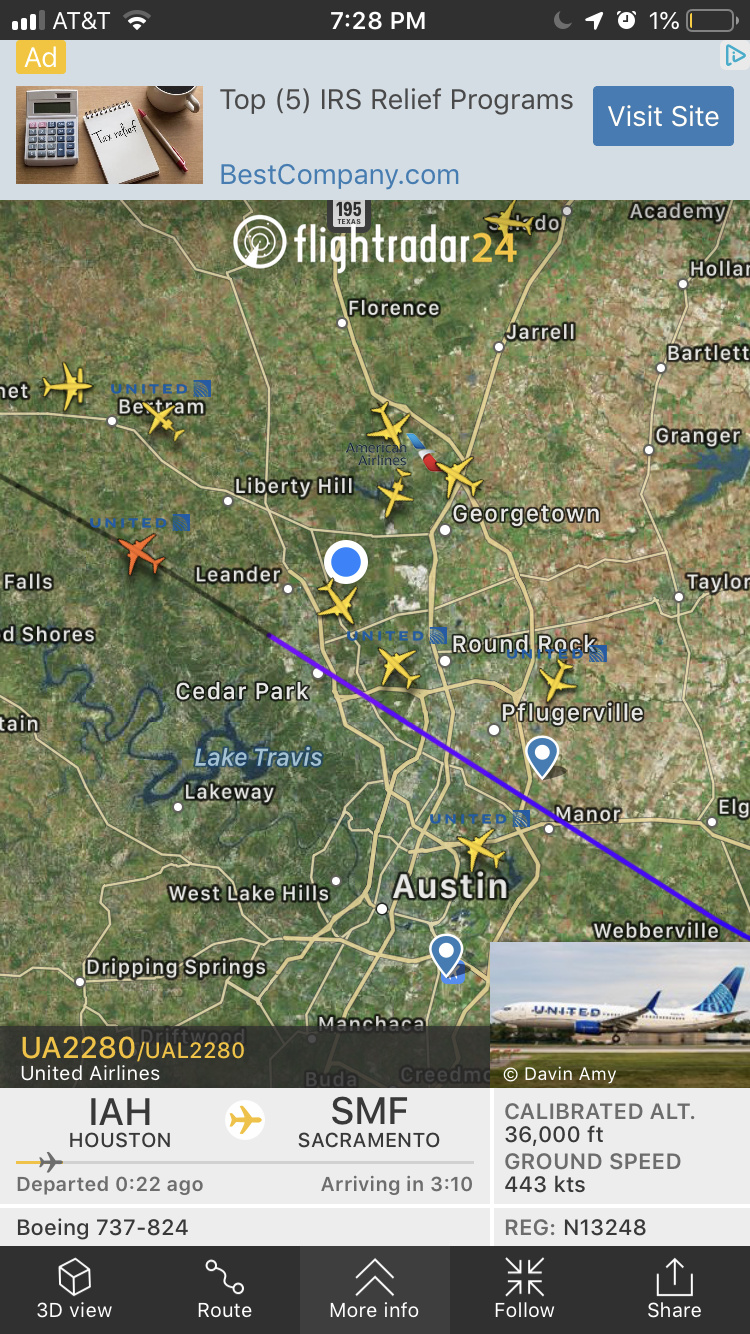The width and height of the screenshot is (750, 1334).
Task: Tap the airport pin near Manor
Action: 542,756
